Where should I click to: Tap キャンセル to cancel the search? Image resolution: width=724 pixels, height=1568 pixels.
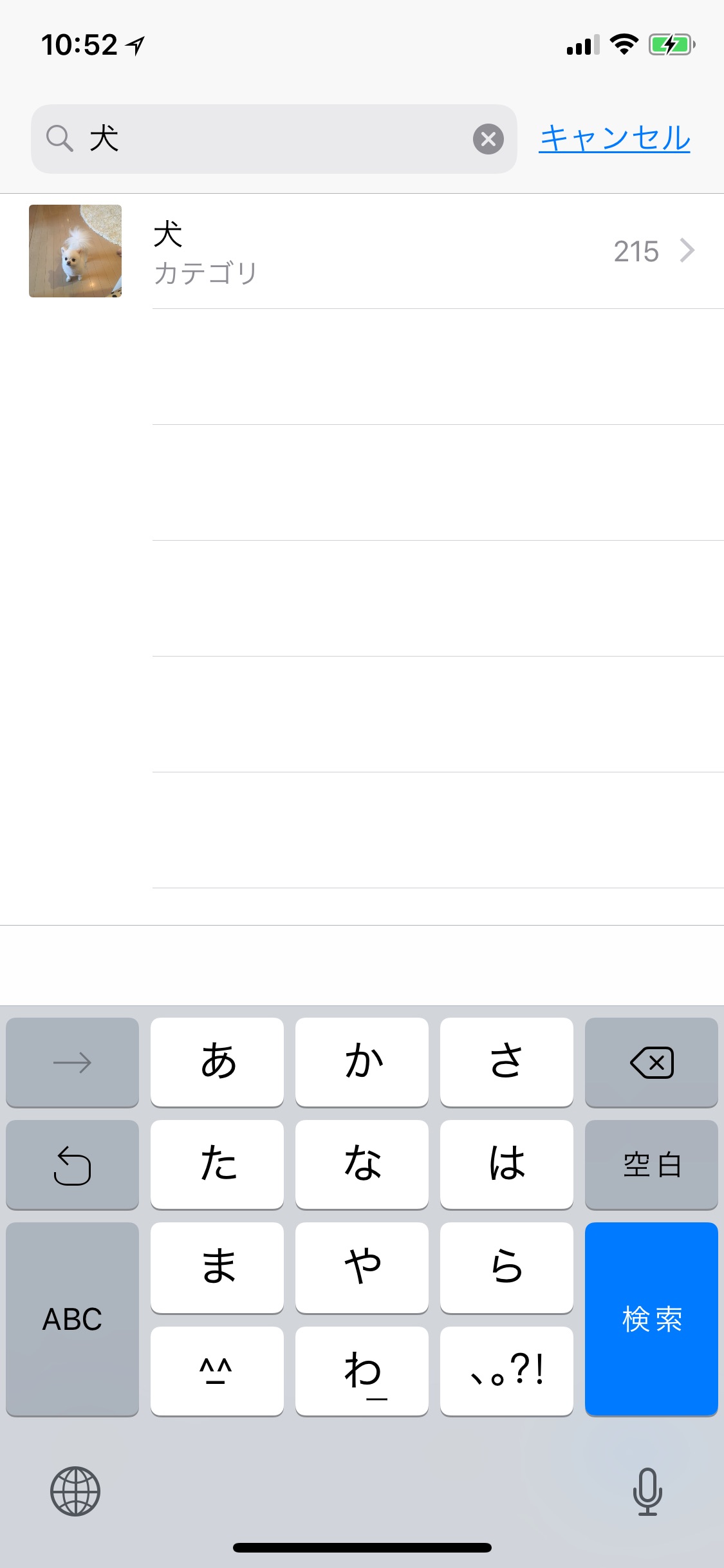click(615, 138)
